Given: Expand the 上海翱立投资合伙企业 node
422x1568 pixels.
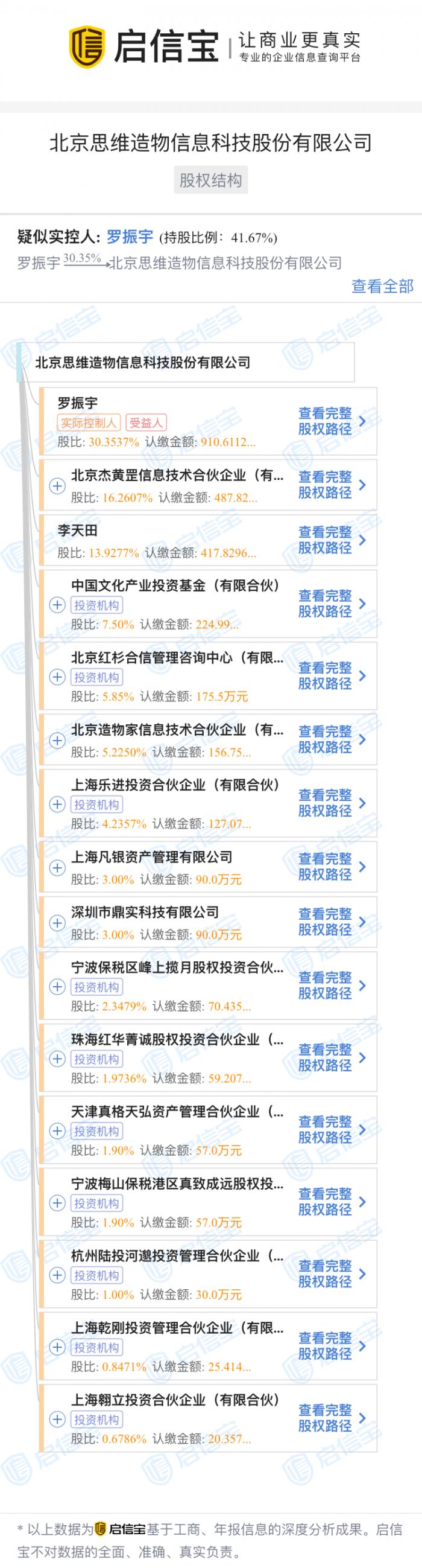Looking at the screenshot, I should [x=57, y=1419].
